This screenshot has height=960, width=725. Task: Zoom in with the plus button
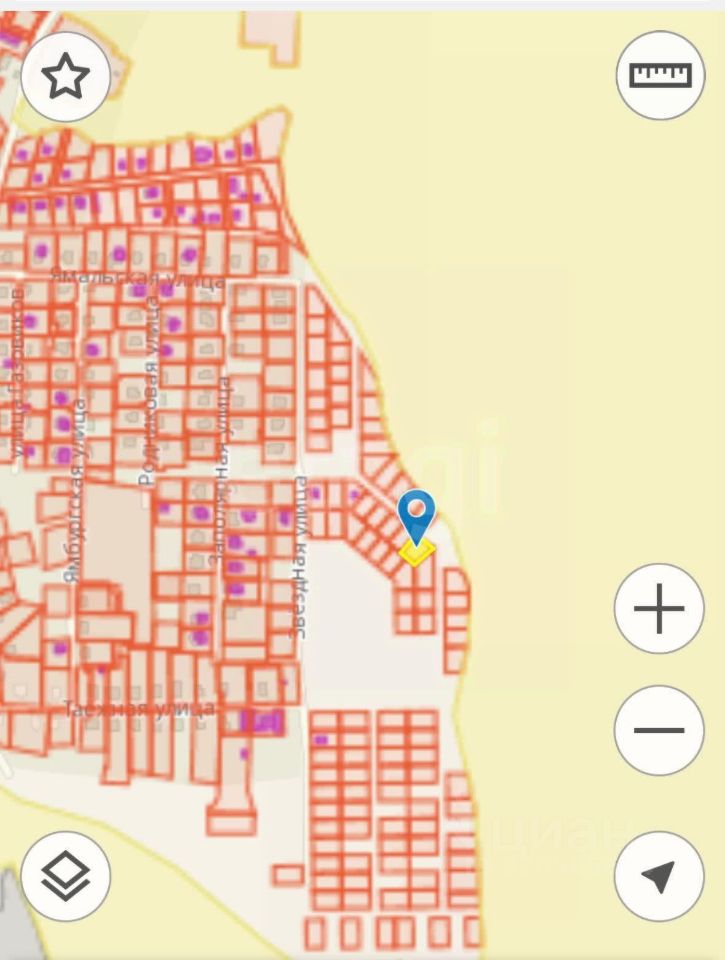659,609
